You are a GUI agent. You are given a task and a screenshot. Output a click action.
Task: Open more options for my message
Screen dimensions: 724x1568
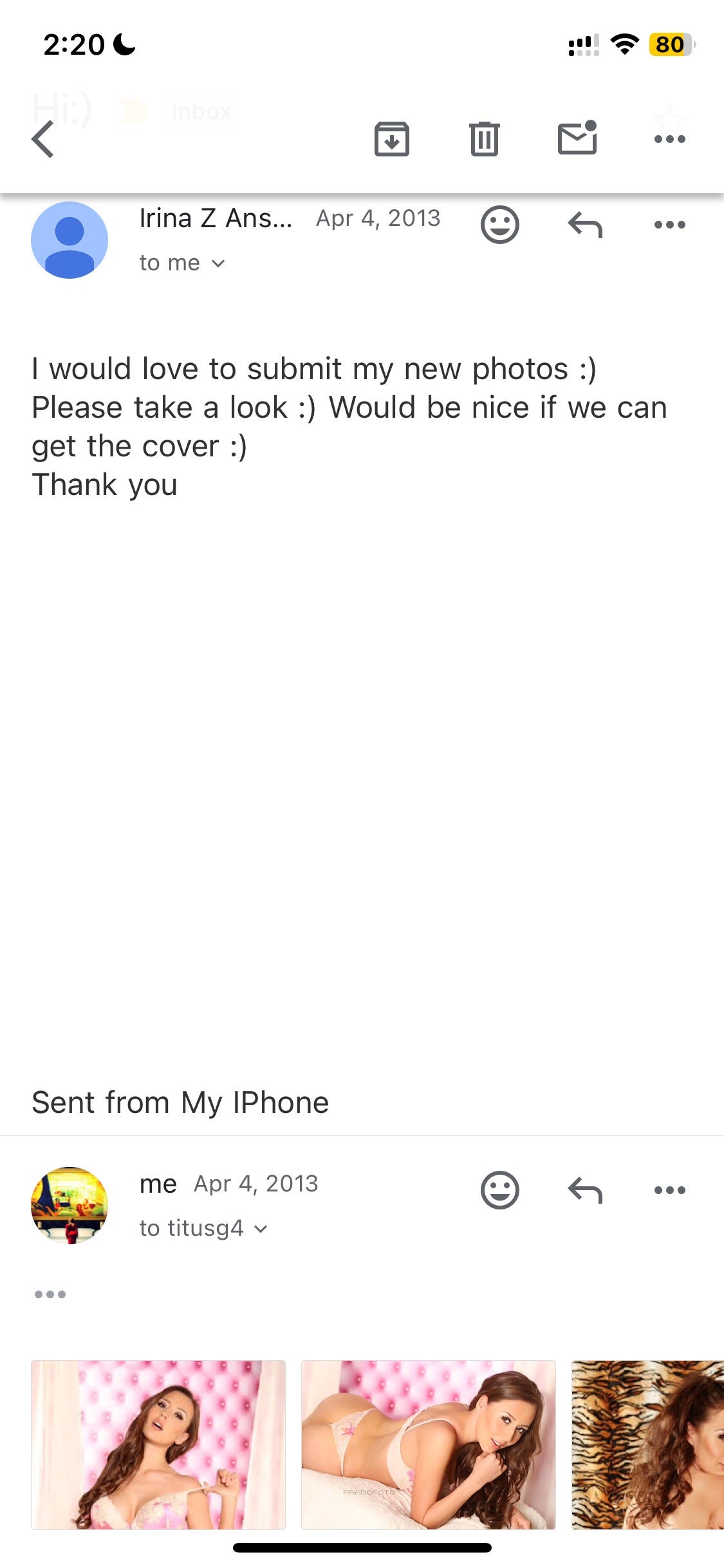click(x=669, y=1190)
